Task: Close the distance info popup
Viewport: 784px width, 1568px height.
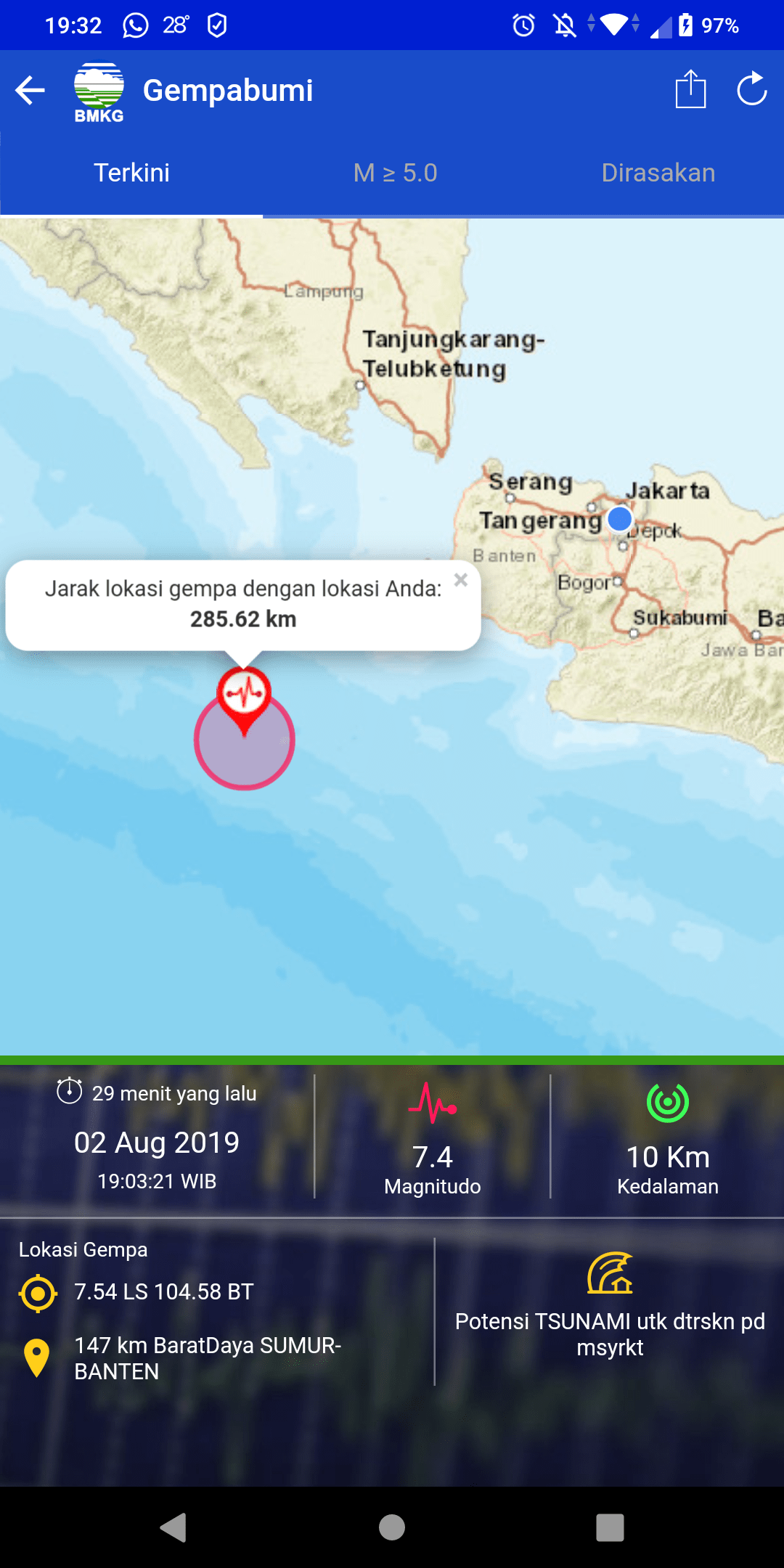Action: click(x=461, y=579)
